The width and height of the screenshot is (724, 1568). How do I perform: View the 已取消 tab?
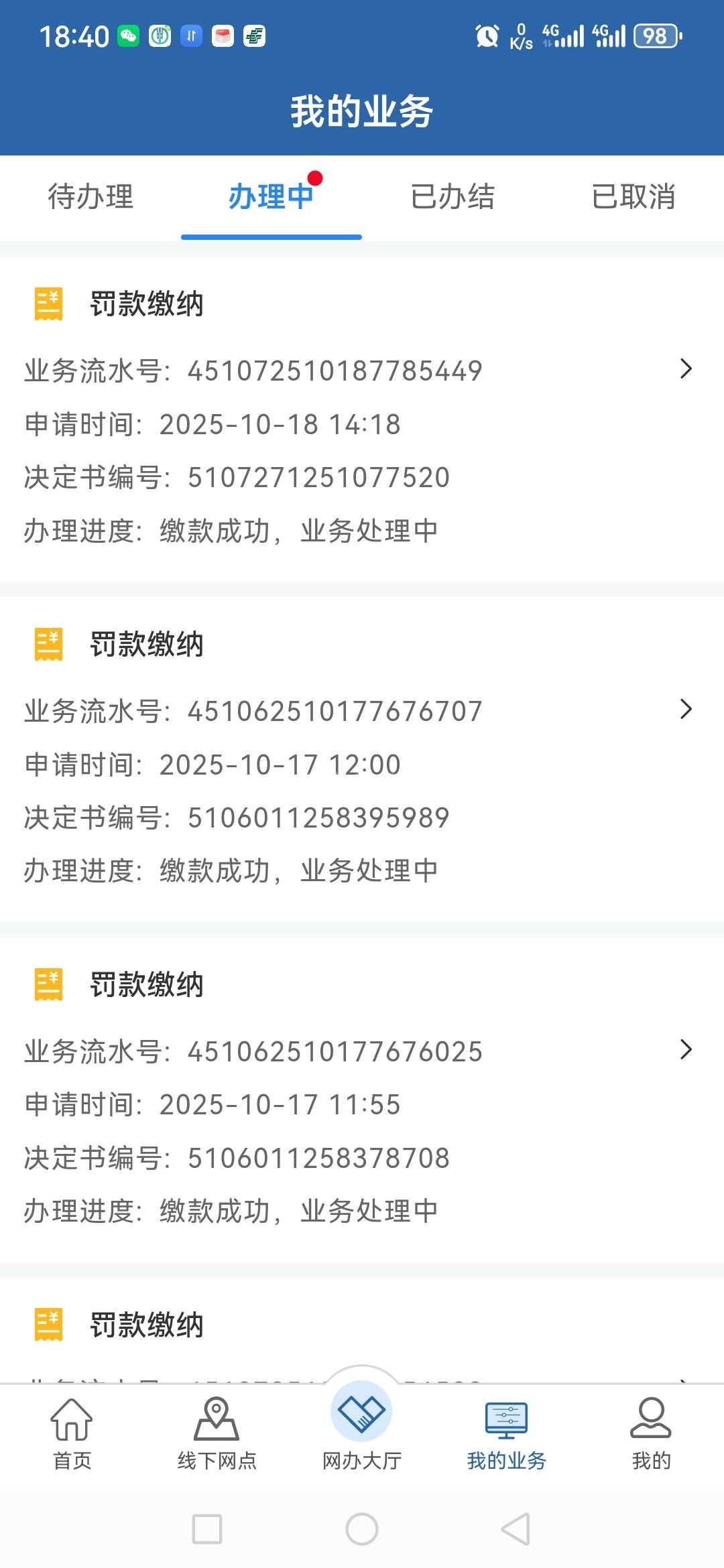[633, 197]
